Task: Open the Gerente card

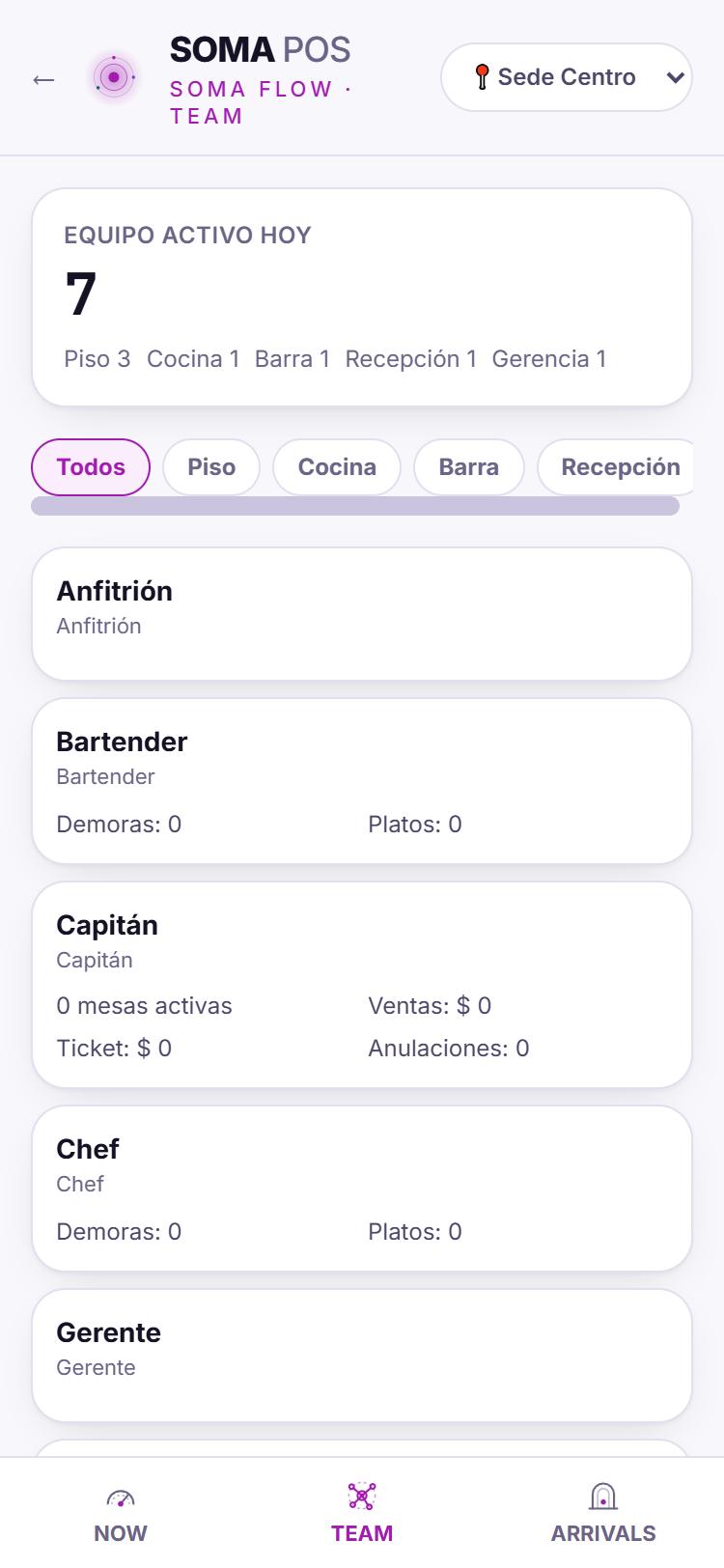Action: pos(362,1356)
